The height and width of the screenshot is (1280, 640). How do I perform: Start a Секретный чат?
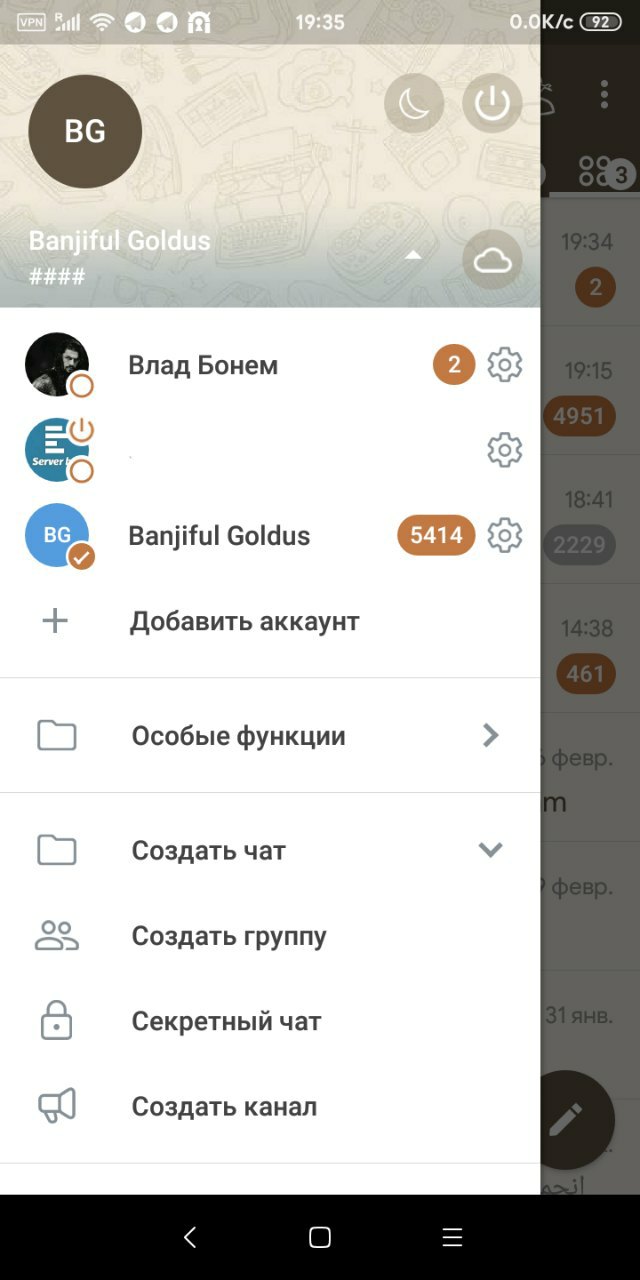226,1022
